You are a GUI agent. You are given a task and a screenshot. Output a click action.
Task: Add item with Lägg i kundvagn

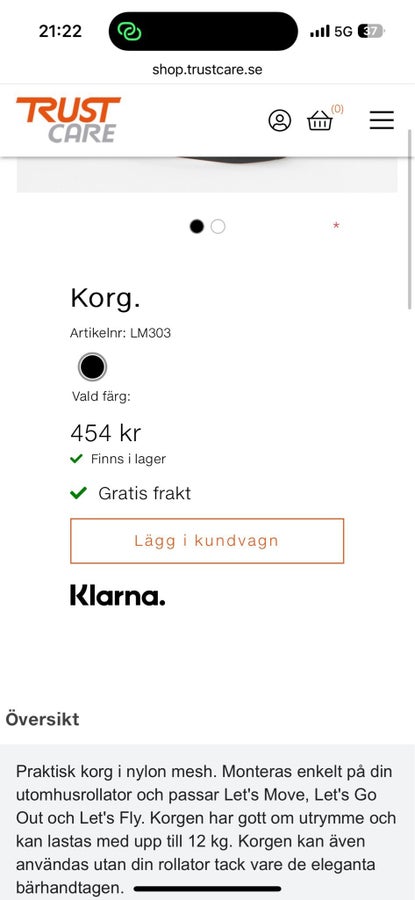pyautogui.click(x=207, y=541)
